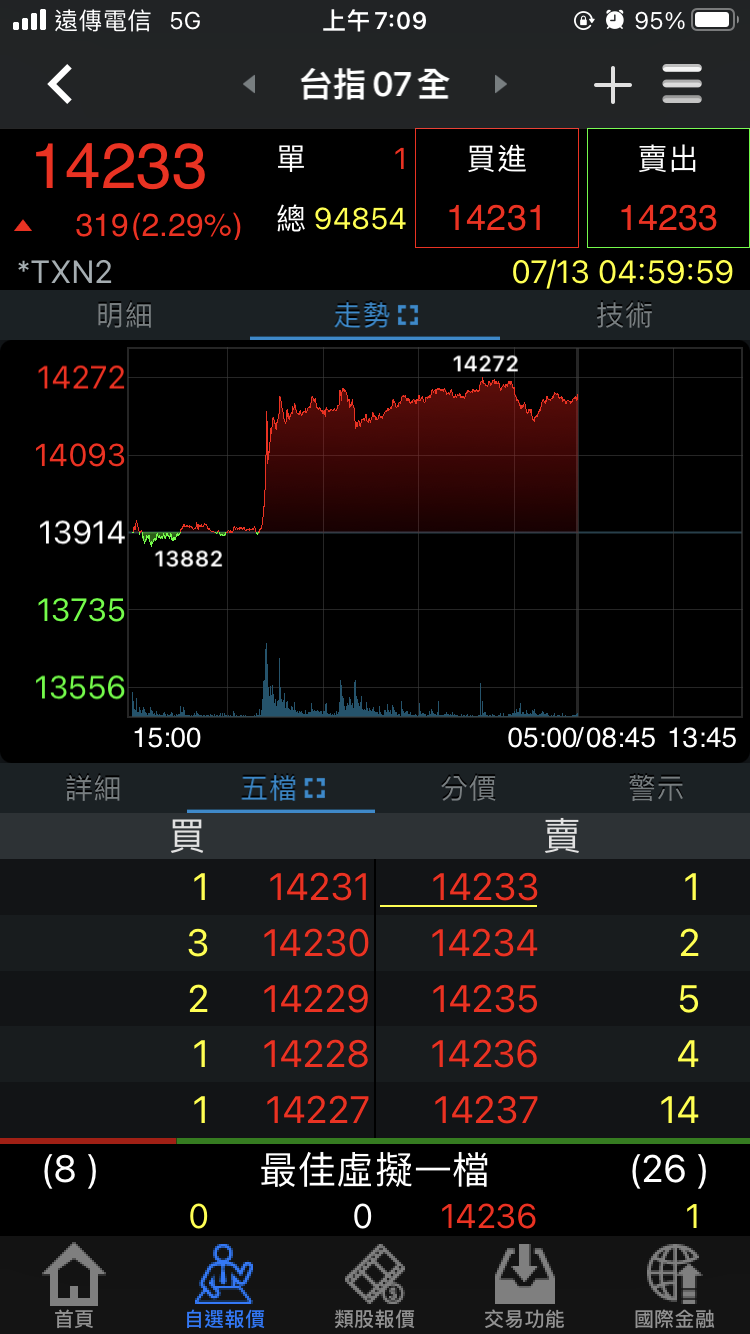Tap the plus icon to add
This screenshot has height=1334, width=750.
click(612, 85)
